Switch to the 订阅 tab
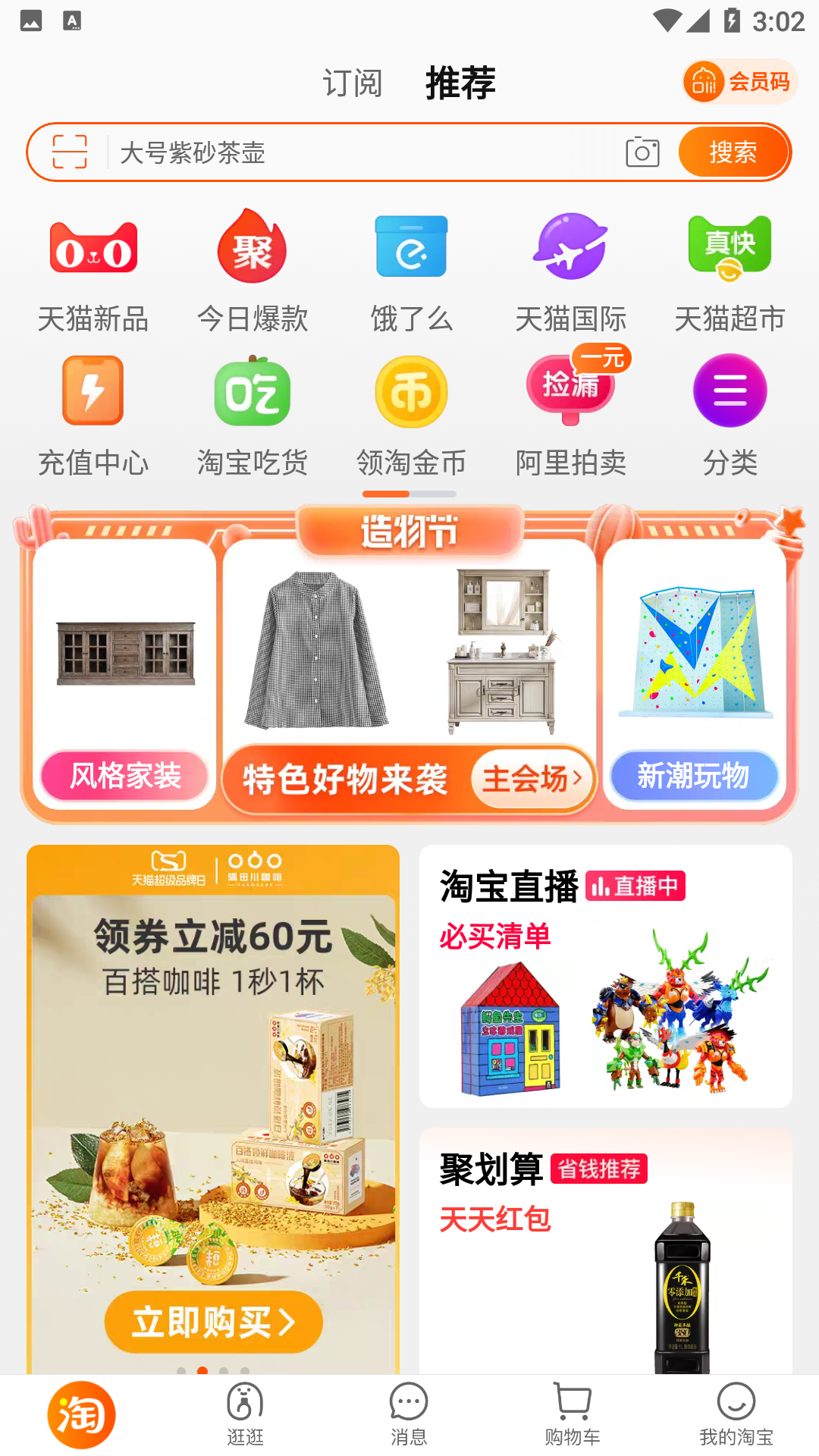The width and height of the screenshot is (819, 1456). 352,83
